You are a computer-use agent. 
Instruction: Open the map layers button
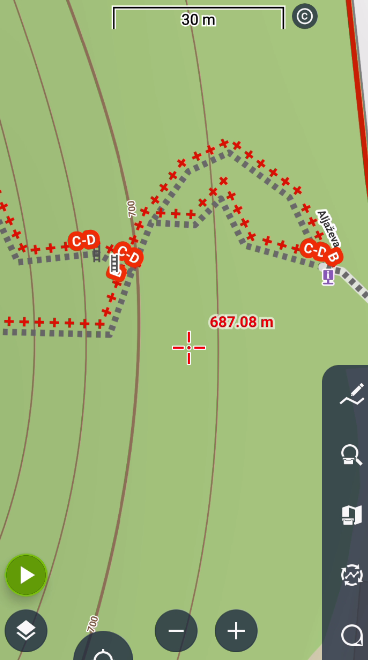[x=26, y=631]
